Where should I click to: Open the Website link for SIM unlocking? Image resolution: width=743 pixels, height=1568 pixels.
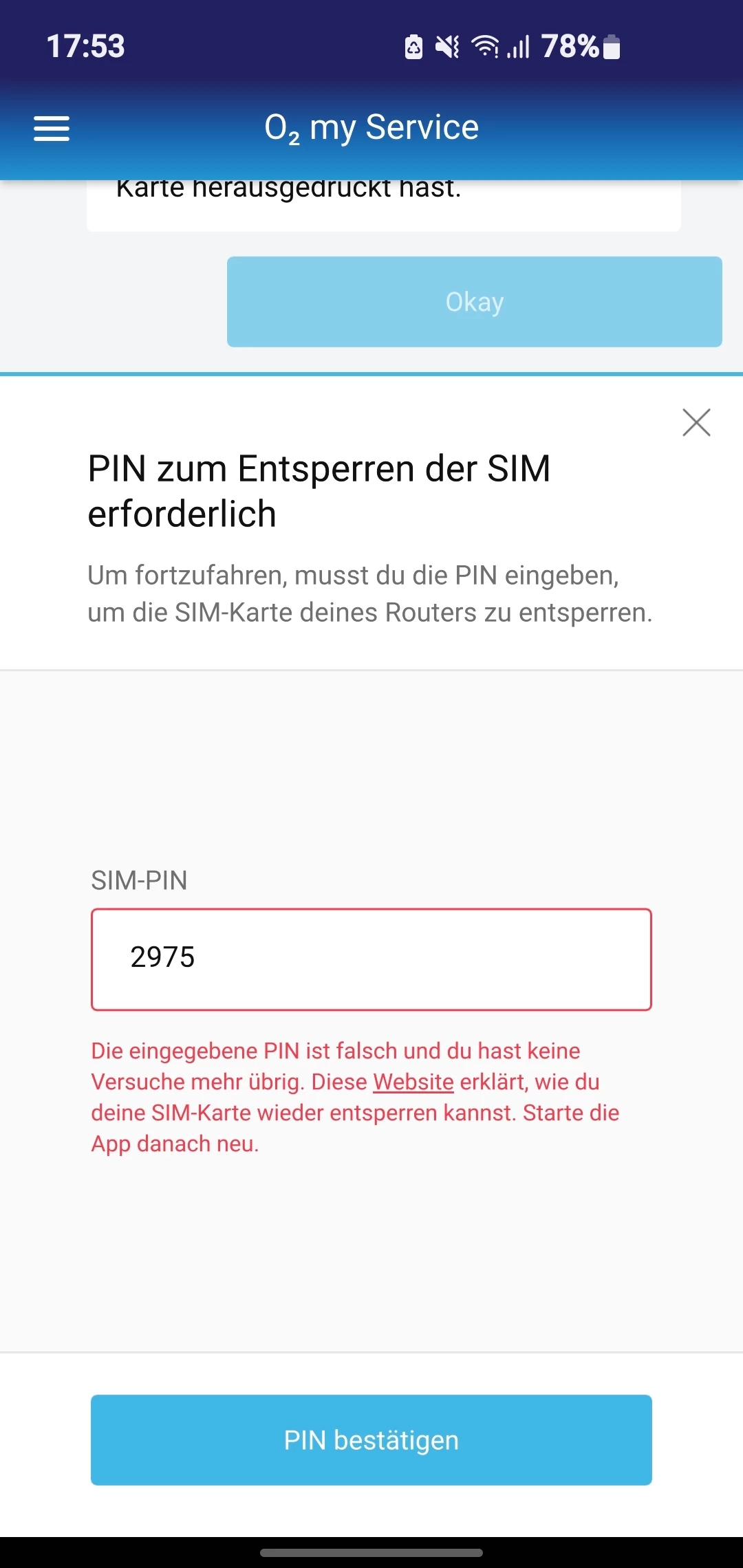413,1082
